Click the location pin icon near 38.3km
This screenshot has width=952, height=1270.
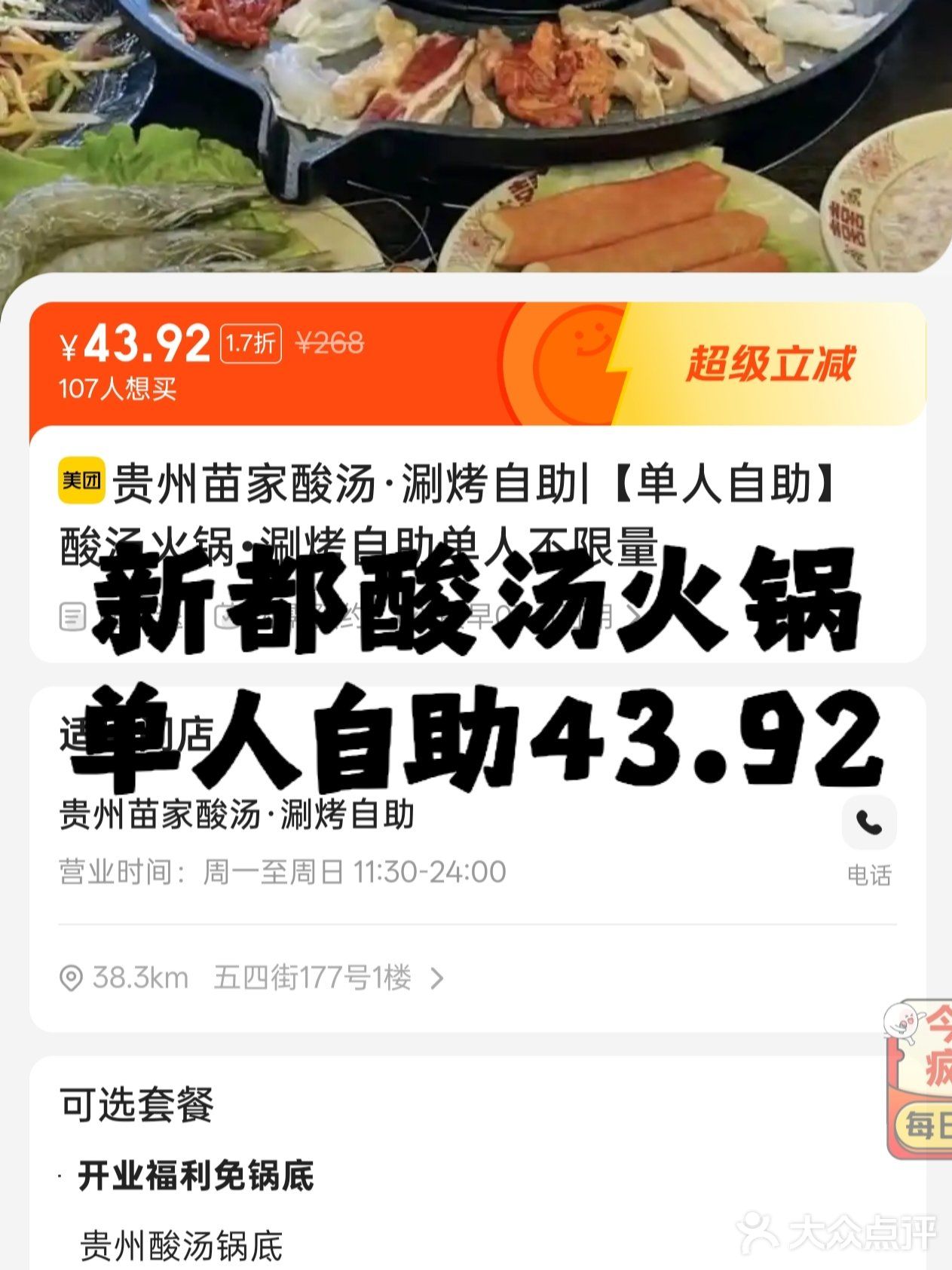(x=71, y=977)
